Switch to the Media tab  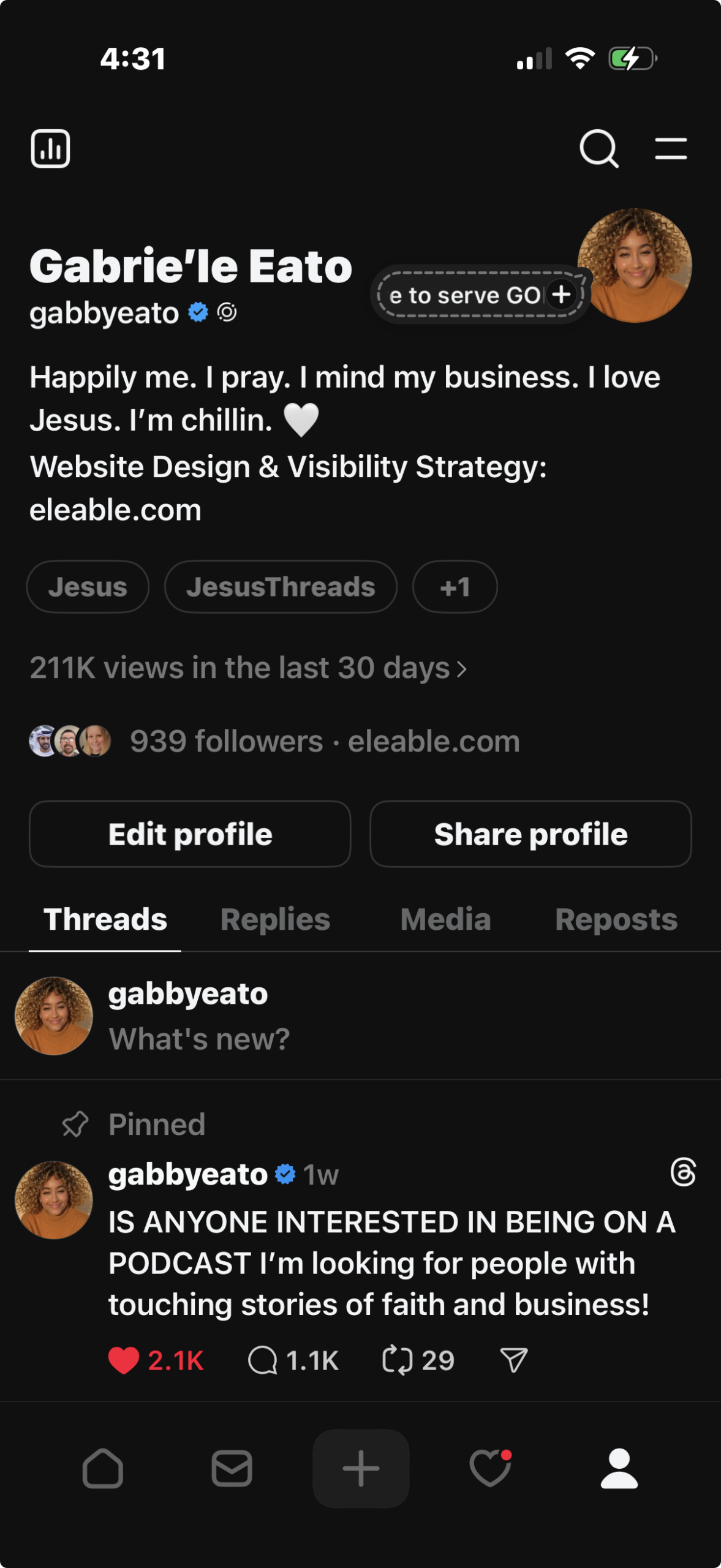click(445, 919)
